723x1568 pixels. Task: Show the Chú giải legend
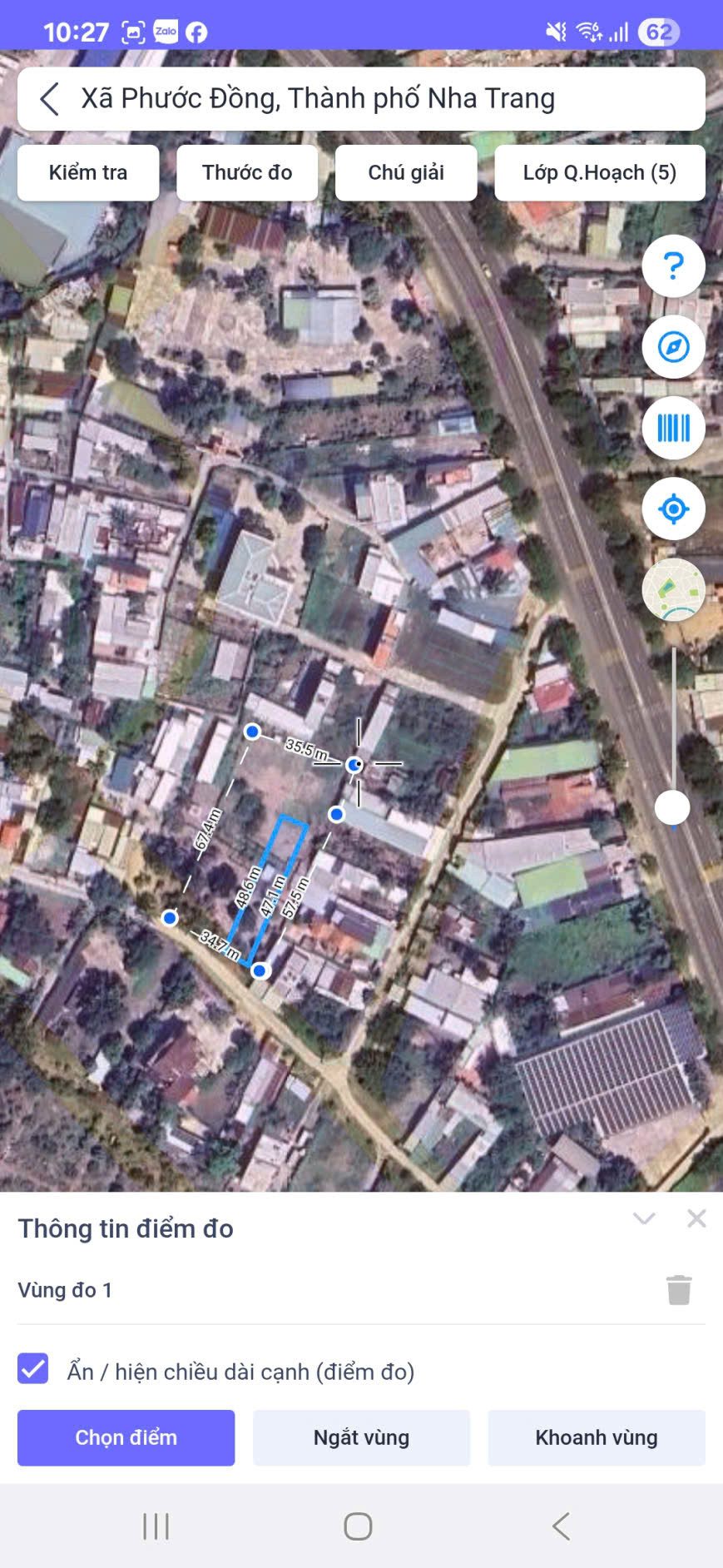coord(406,172)
